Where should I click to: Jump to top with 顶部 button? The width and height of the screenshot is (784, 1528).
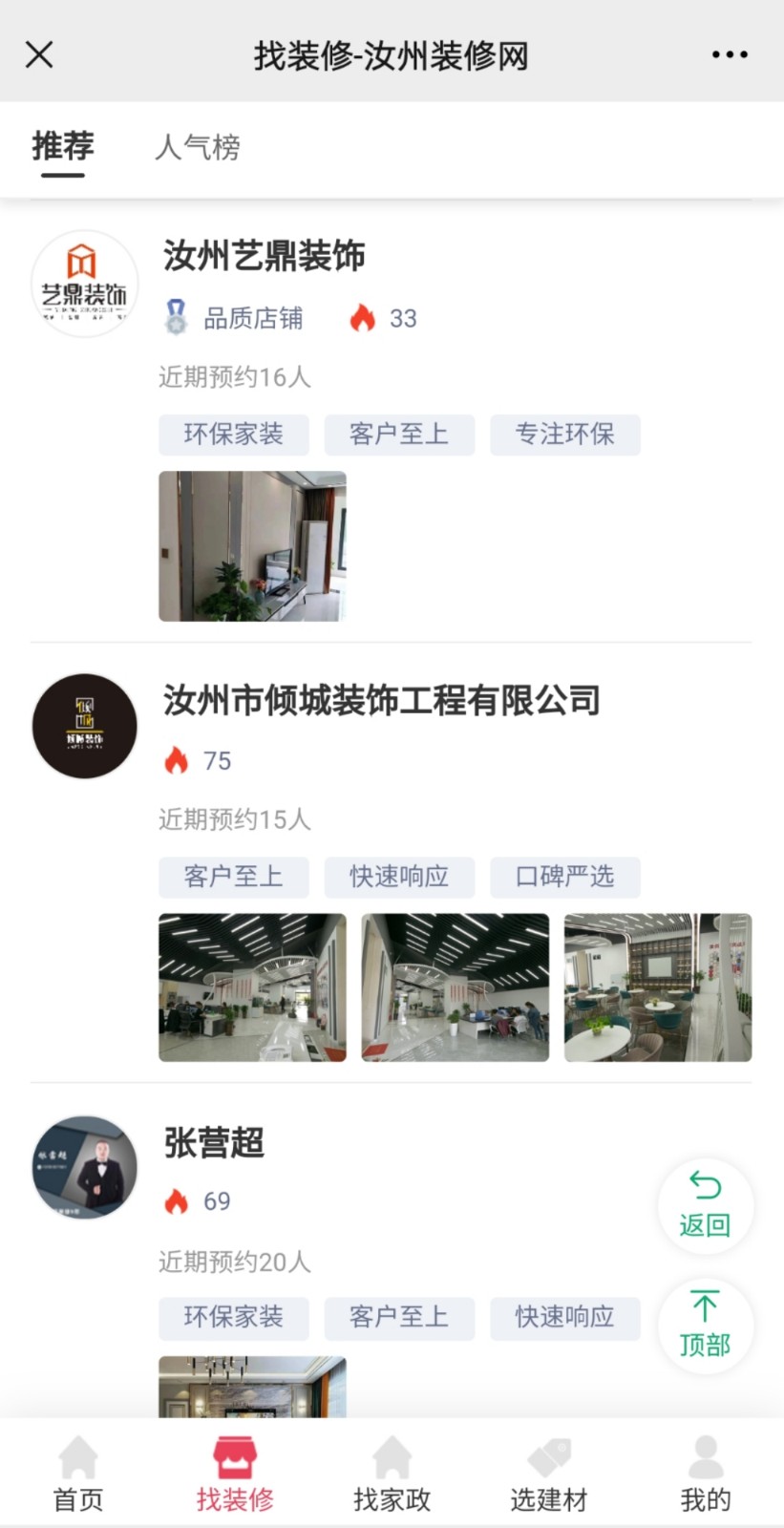point(705,1326)
